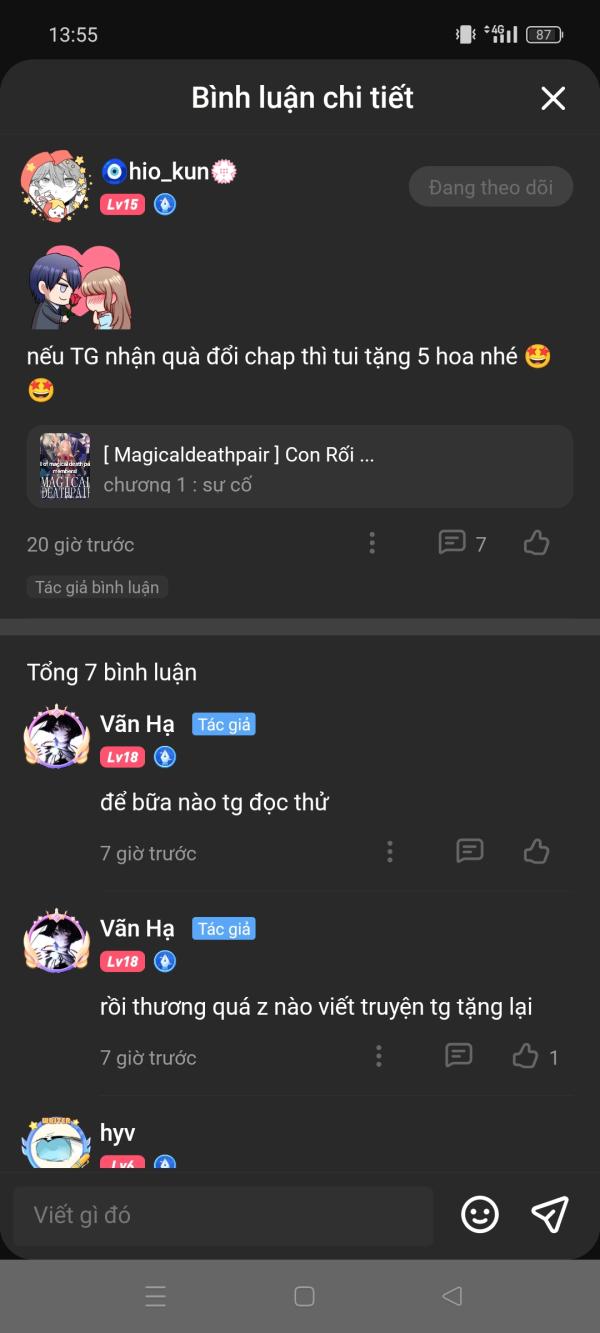The image size is (600, 1333).
Task: Send the comment with paper plane icon
Action: point(550,1215)
